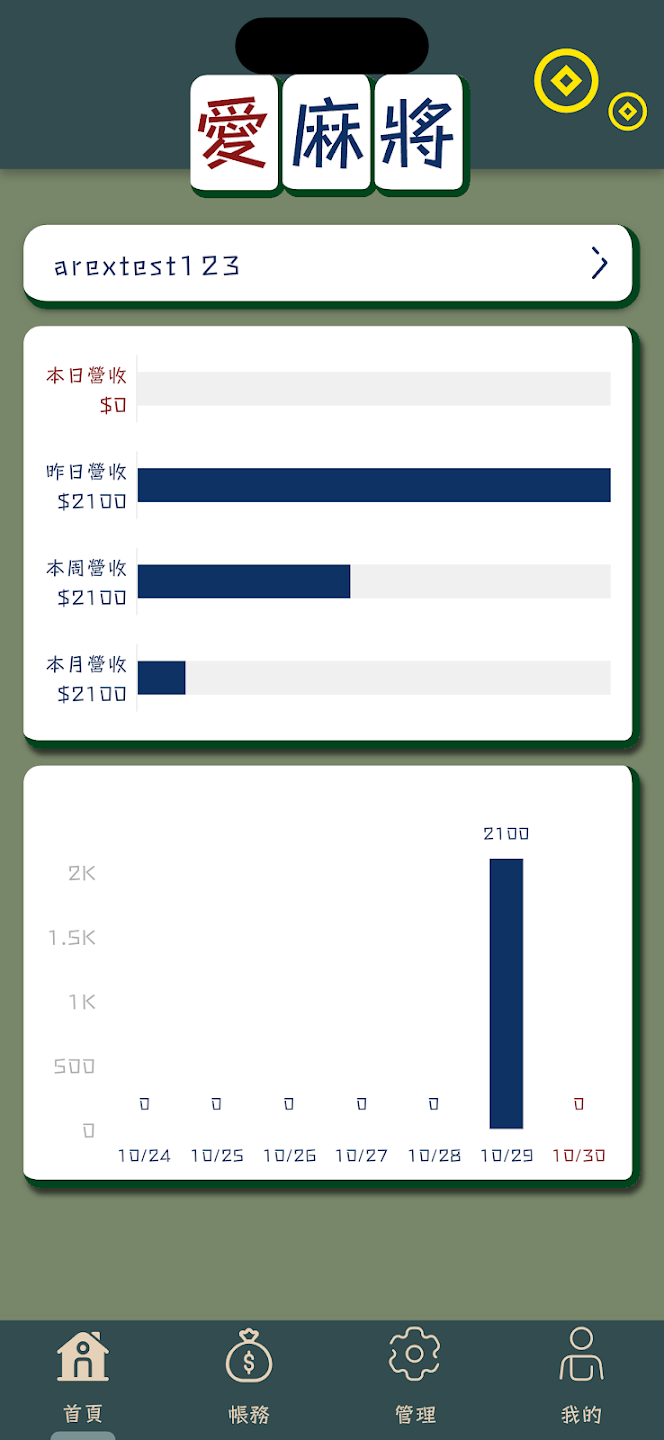Switch to the 我的 tab

(x=581, y=1375)
